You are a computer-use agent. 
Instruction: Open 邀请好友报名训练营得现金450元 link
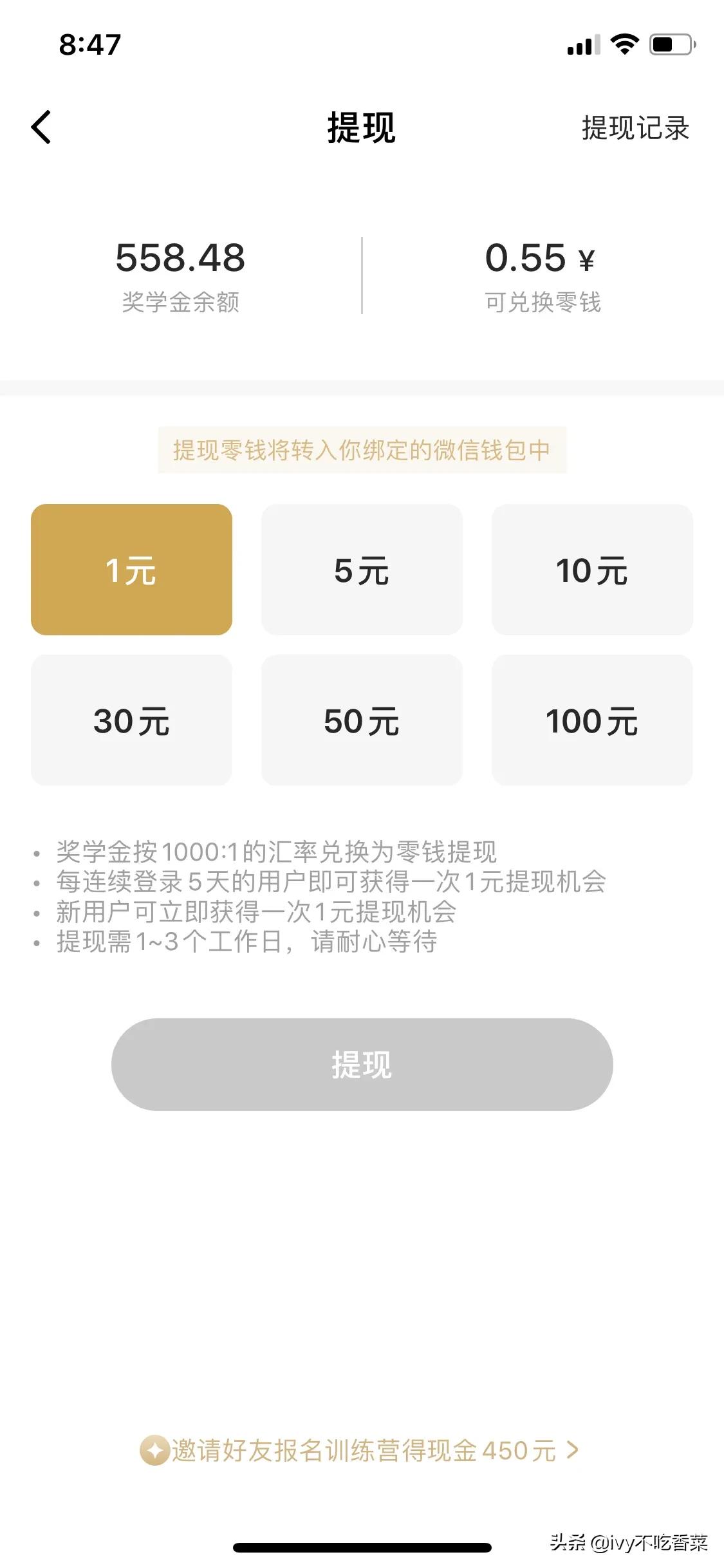tap(360, 1450)
